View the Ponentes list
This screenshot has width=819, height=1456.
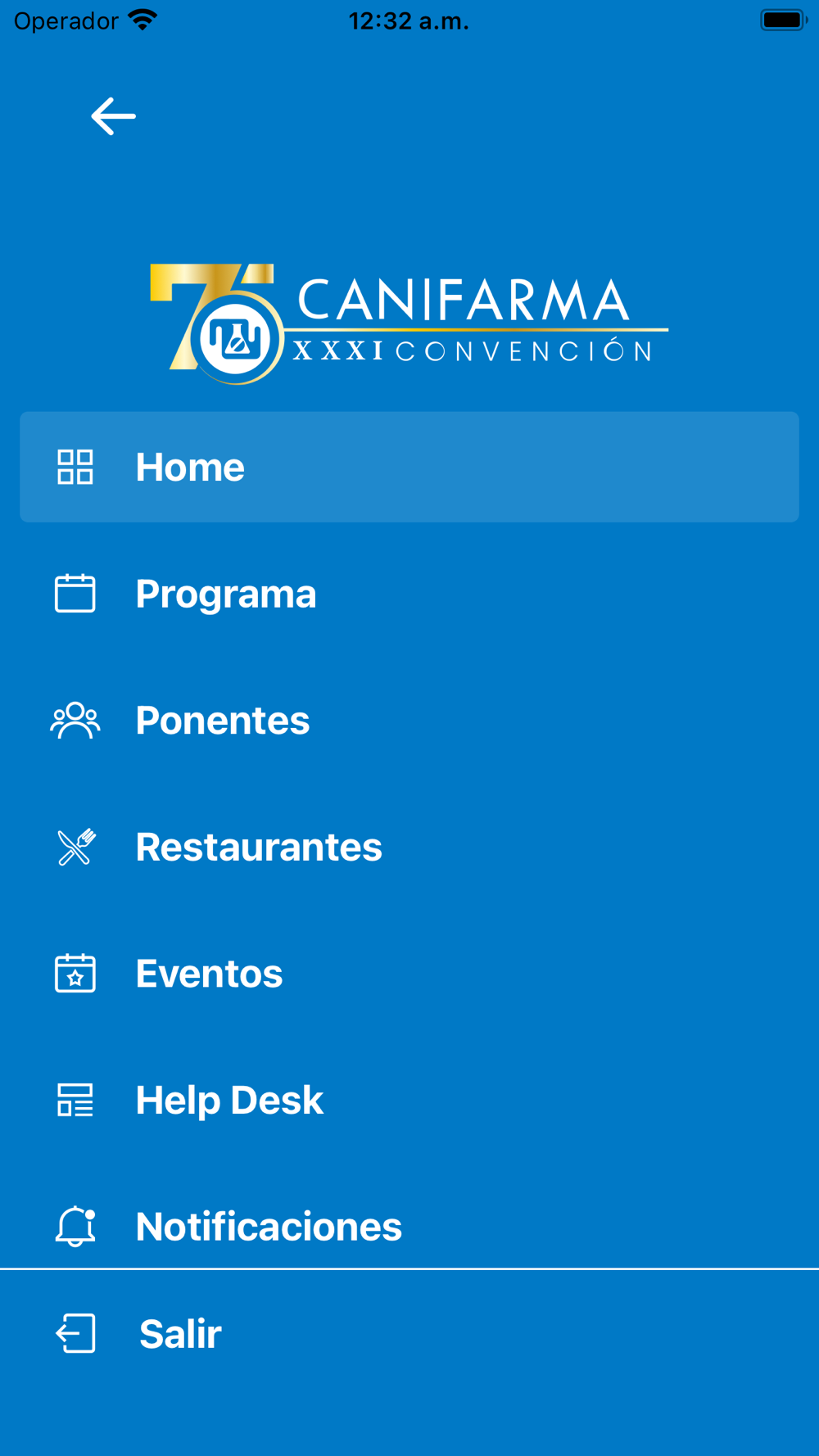(409, 721)
